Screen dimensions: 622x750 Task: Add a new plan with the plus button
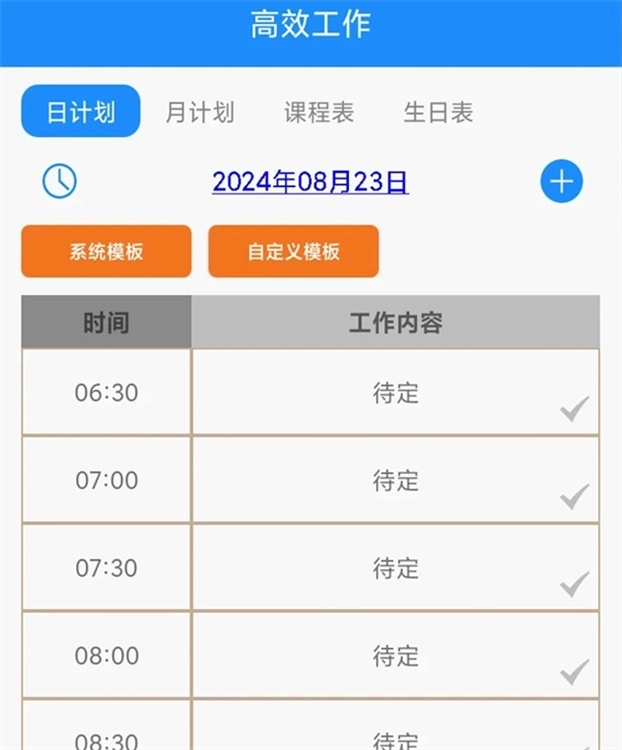pos(562,181)
